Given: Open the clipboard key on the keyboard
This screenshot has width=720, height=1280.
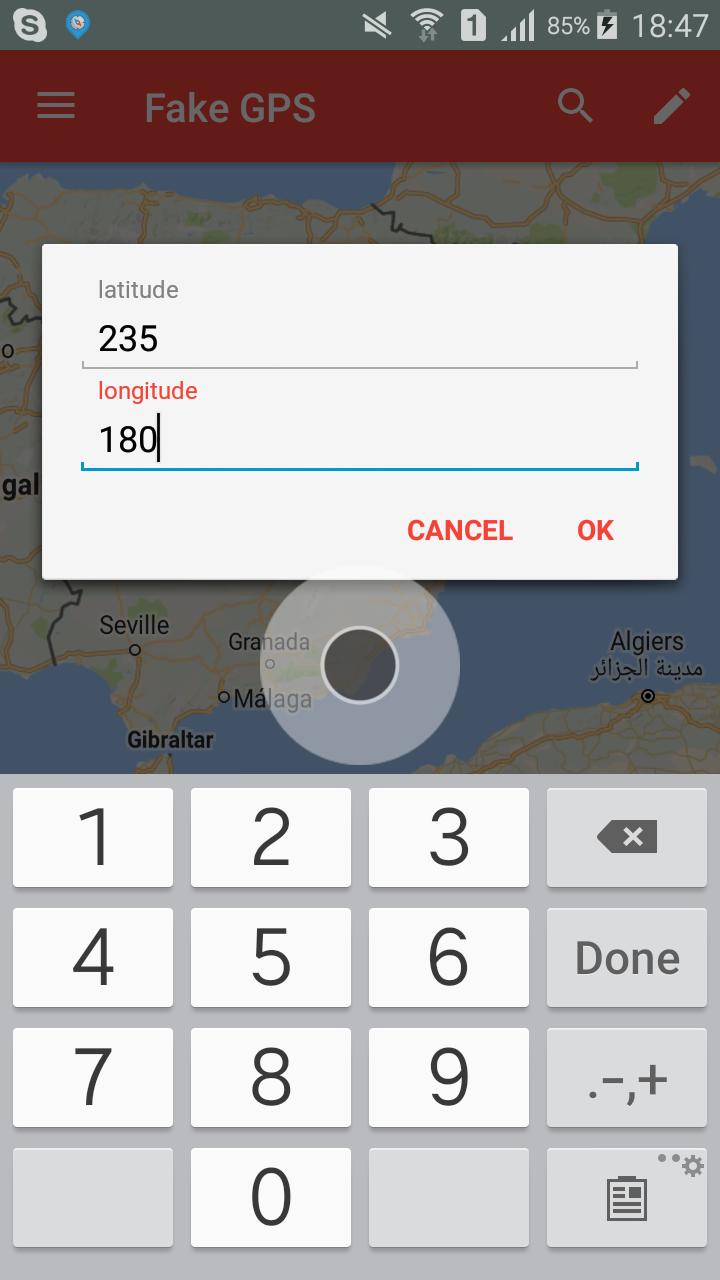Looking at the screenshot, I should [627, 1197].
